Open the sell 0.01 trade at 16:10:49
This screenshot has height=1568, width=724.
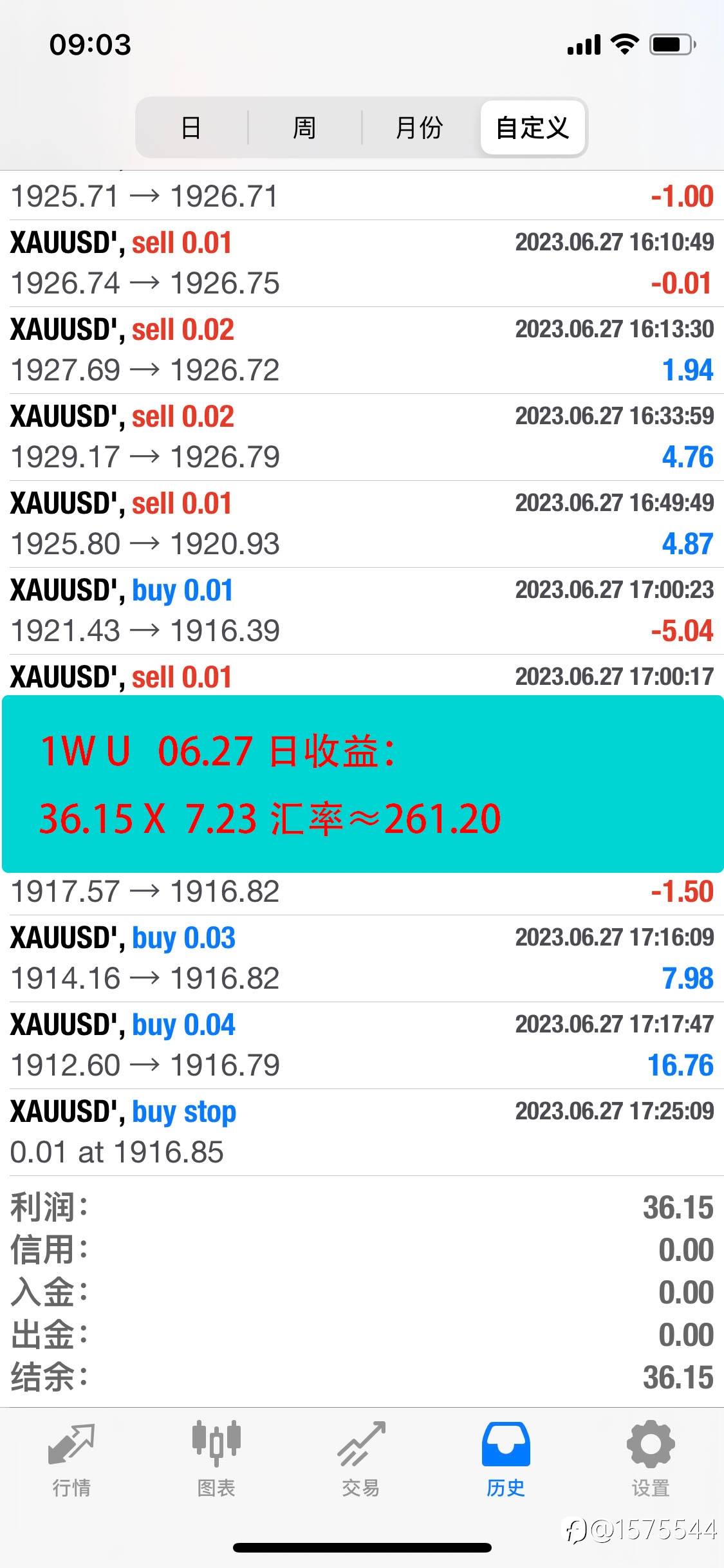coord(362,263)
